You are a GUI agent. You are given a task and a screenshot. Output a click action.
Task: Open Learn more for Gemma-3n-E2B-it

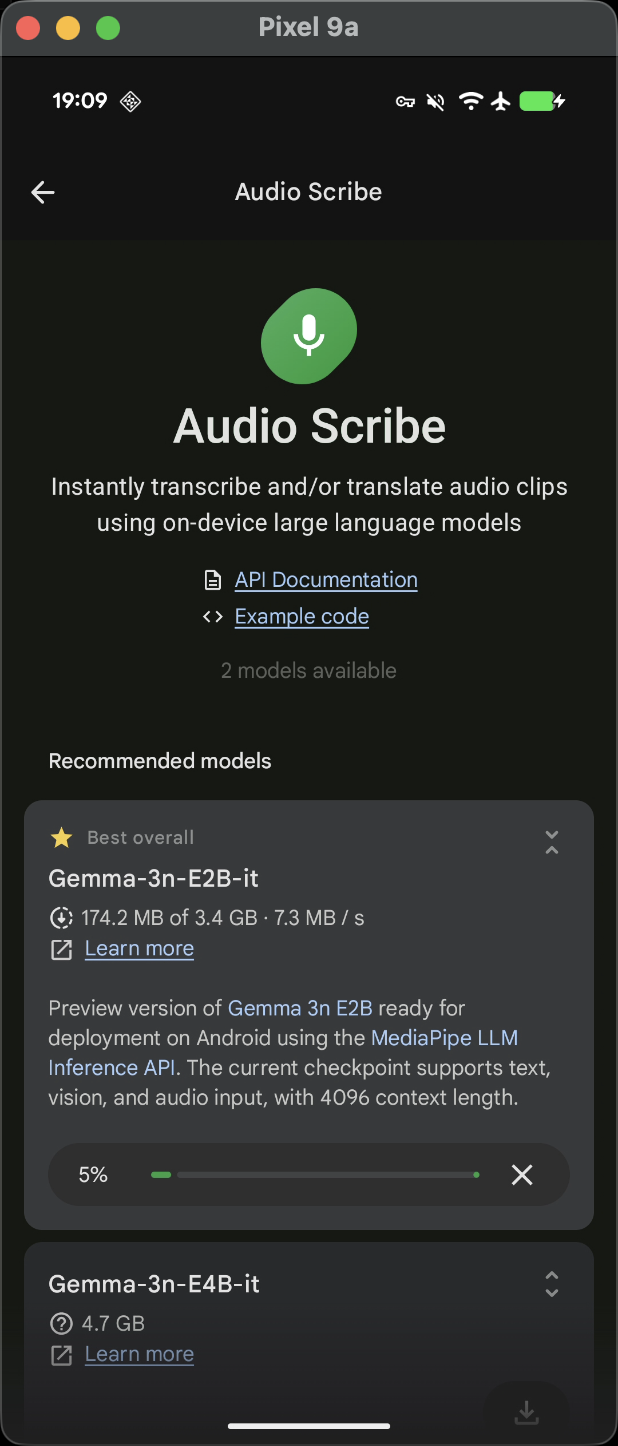pyautogui.click(x=139, y=949)
